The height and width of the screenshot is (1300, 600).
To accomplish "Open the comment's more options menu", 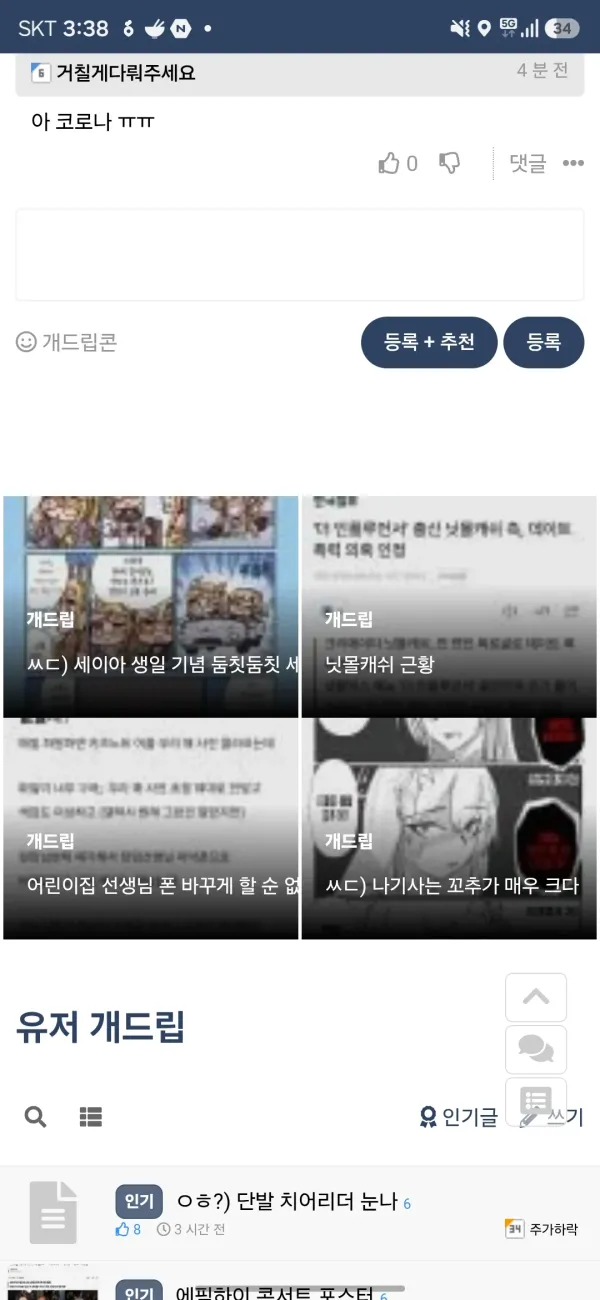I will click(573, 163).
